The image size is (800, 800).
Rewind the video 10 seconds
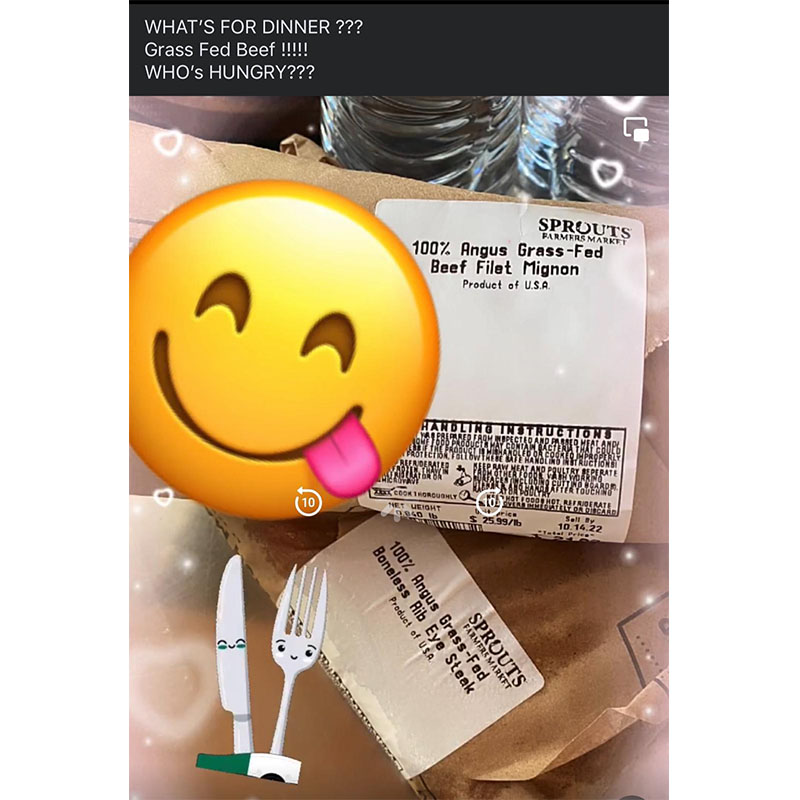pyautogui.click(x=308, y=501)
